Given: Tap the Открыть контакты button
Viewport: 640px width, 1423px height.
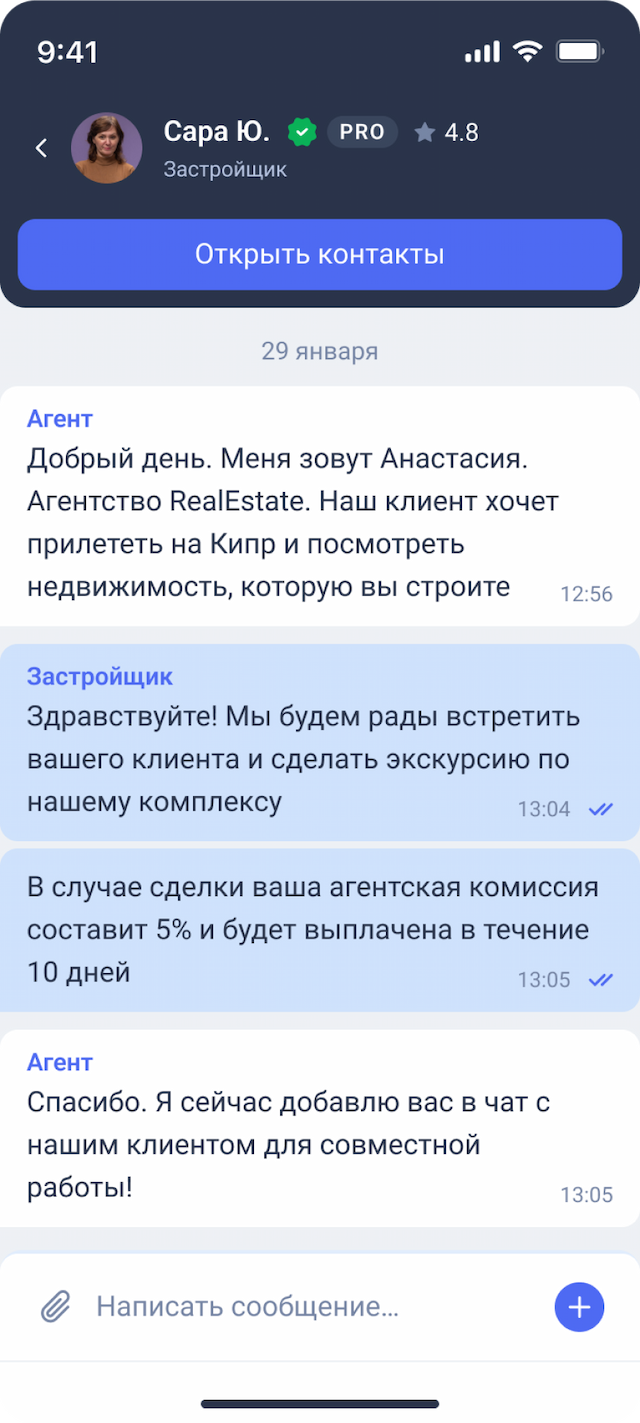Looking at the screenshot, I should (320, 254).
